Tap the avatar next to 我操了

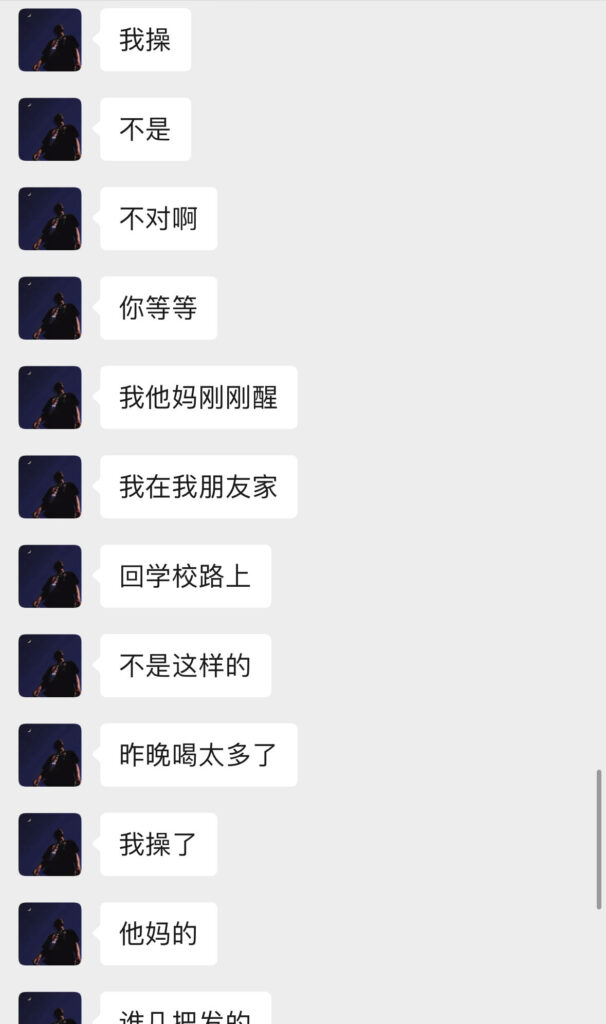click(50, 844)
